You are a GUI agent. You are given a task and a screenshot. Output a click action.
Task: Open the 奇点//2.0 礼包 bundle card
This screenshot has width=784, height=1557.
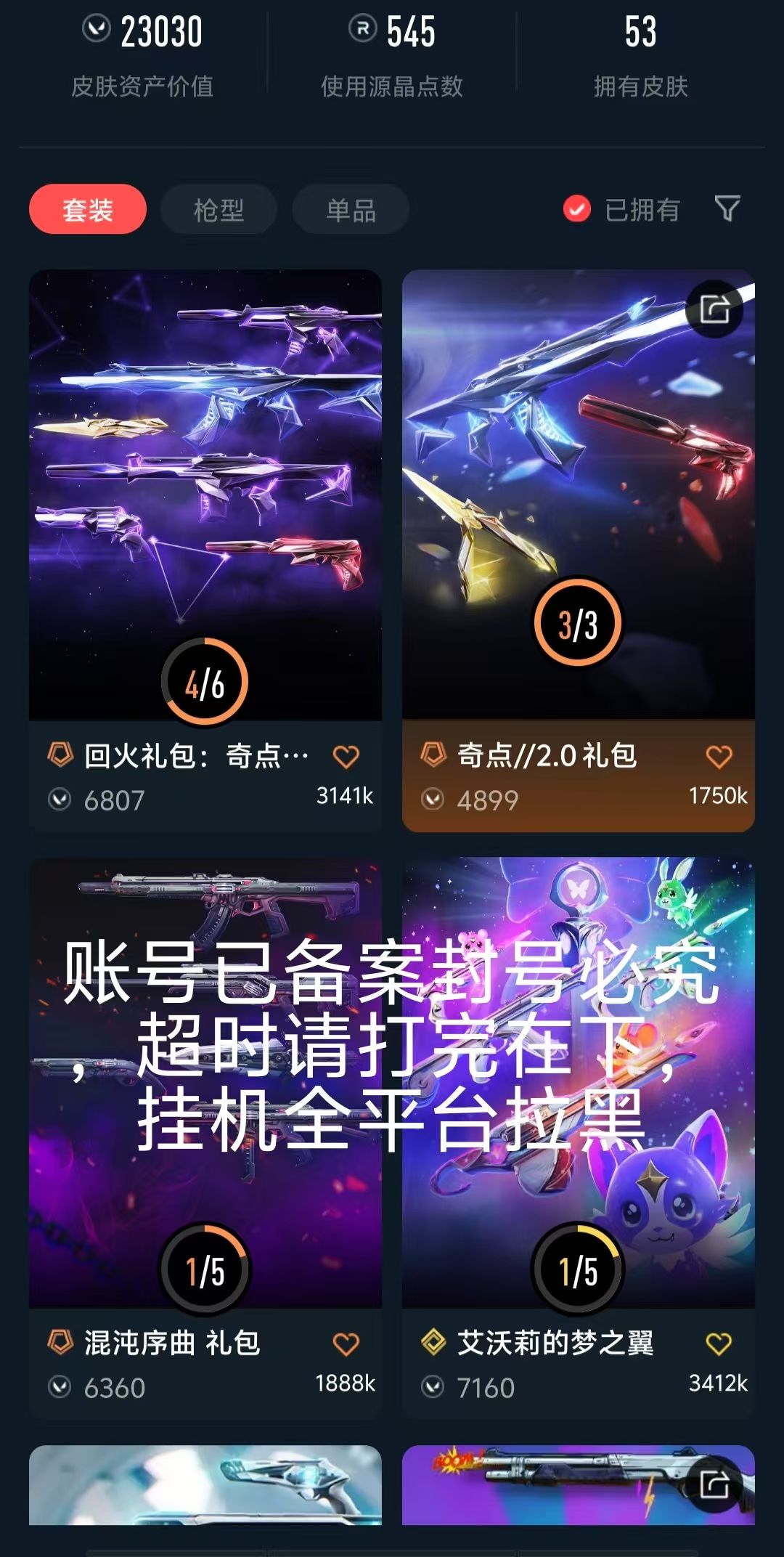coord(579,550)
